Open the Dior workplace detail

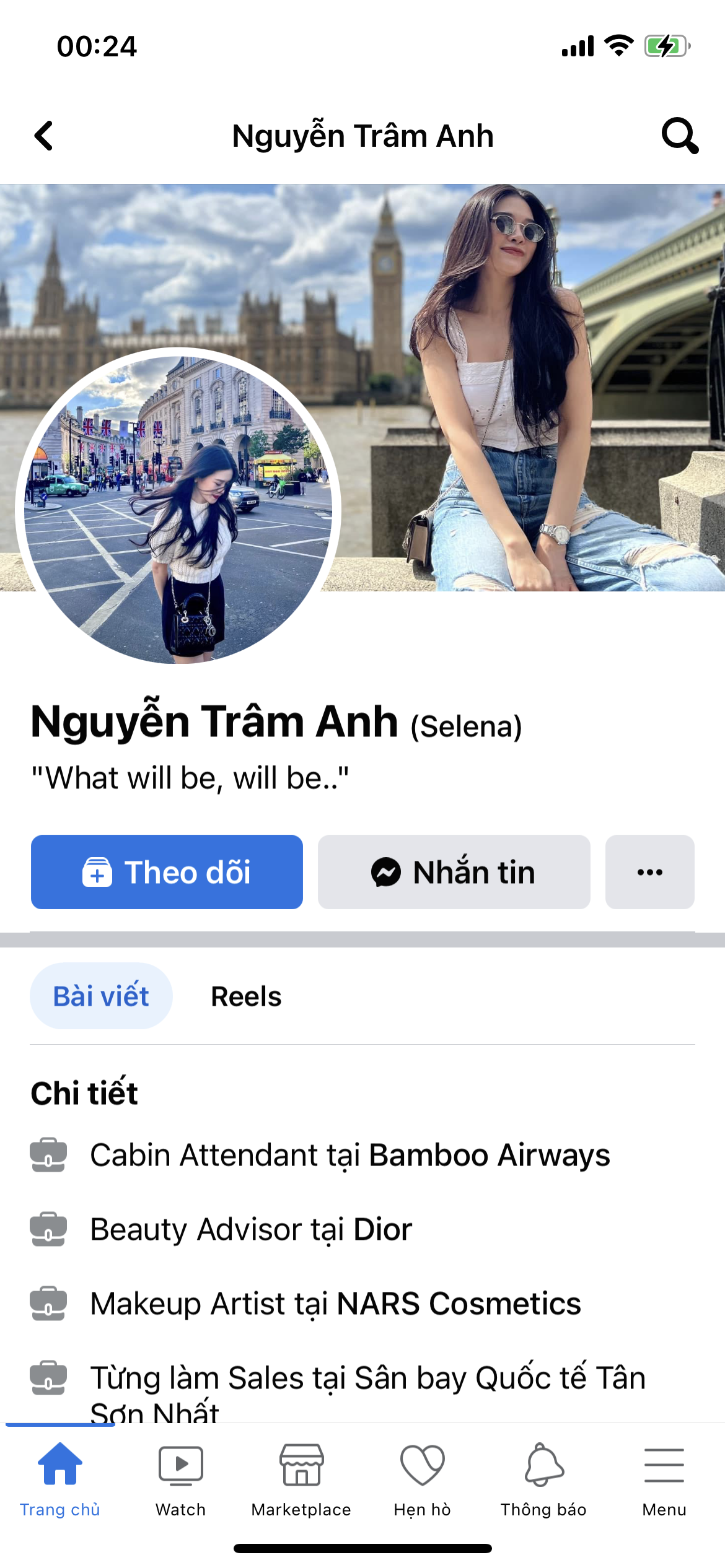(x=382, y=1230)
